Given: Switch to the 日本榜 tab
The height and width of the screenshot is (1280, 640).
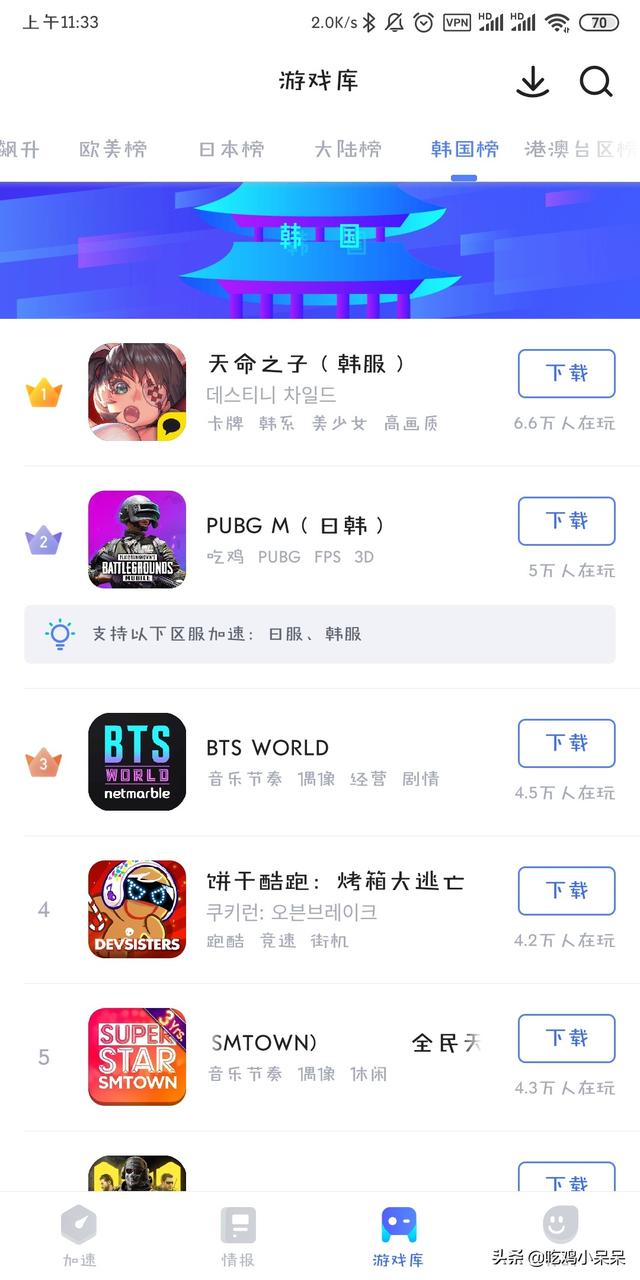Looking at the screenshot, I should 231,149.
